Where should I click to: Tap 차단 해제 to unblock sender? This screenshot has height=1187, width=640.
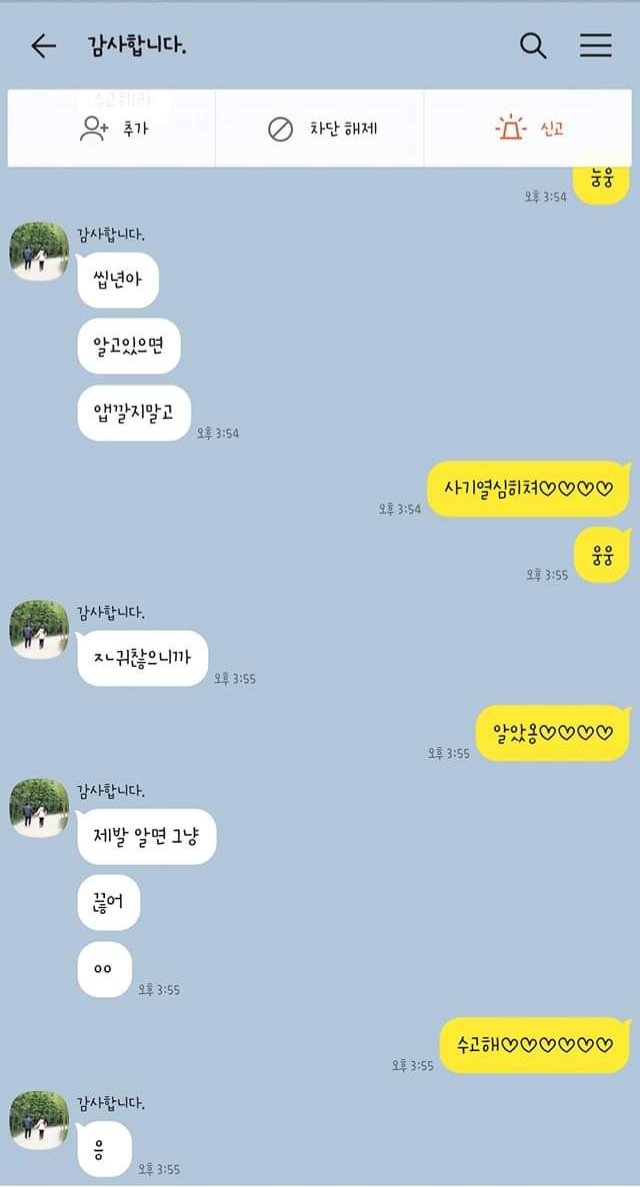(x=321, y=129)
